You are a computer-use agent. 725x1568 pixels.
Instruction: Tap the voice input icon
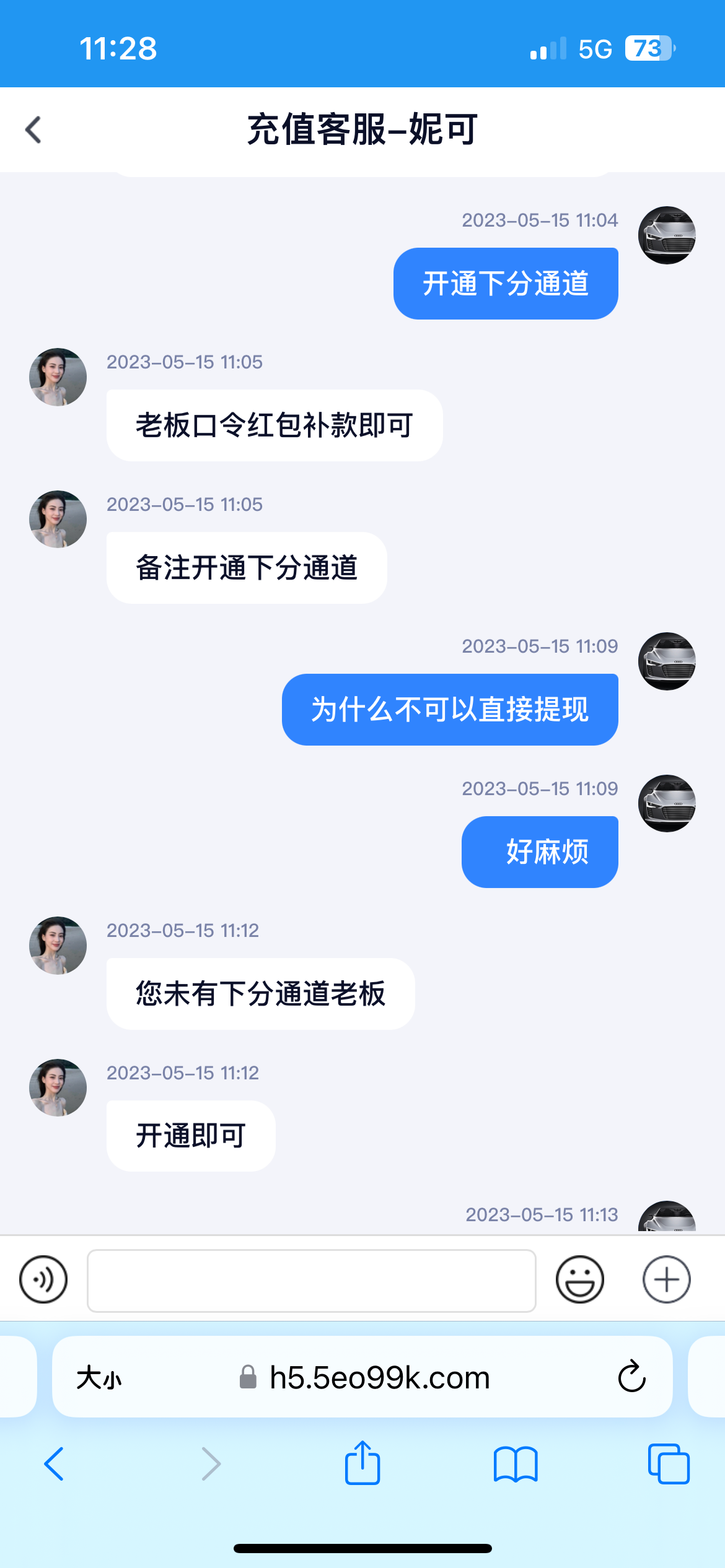click(x=43, y=1279)
